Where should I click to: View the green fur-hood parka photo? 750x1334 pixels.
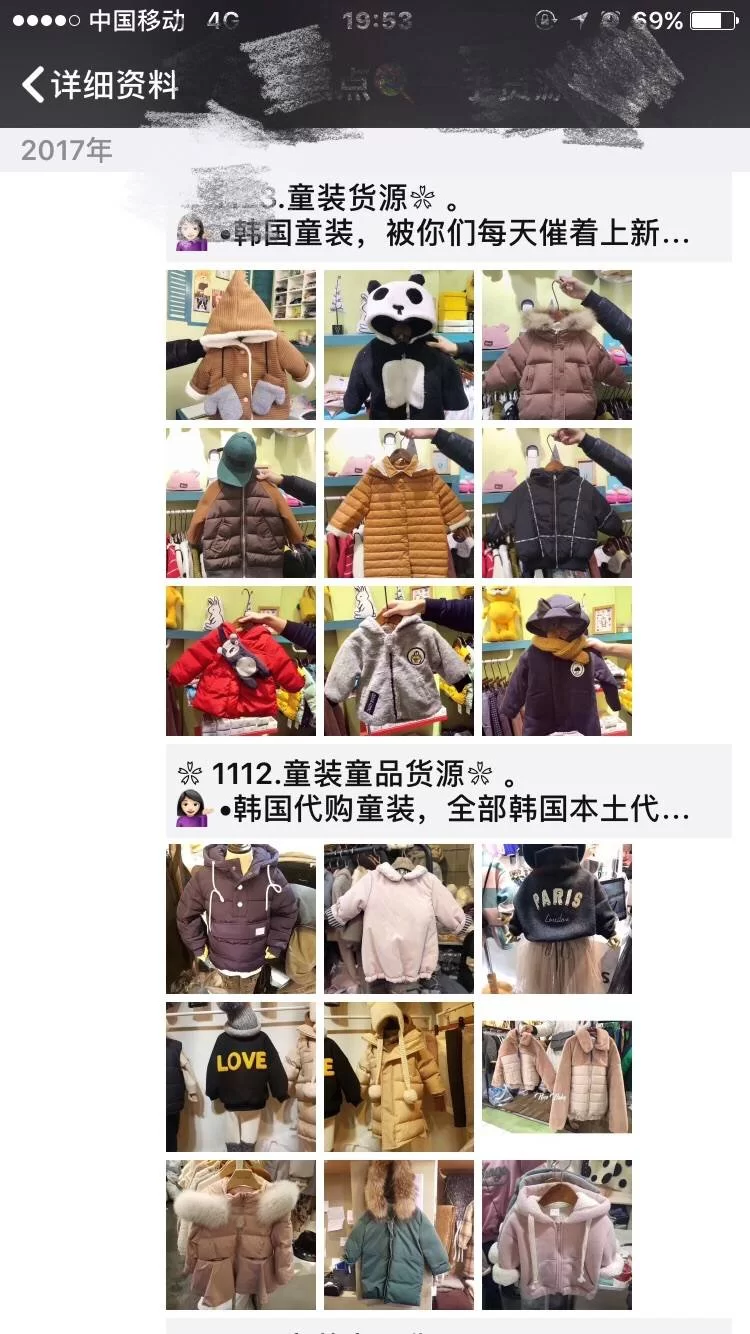click(399, 1235)
